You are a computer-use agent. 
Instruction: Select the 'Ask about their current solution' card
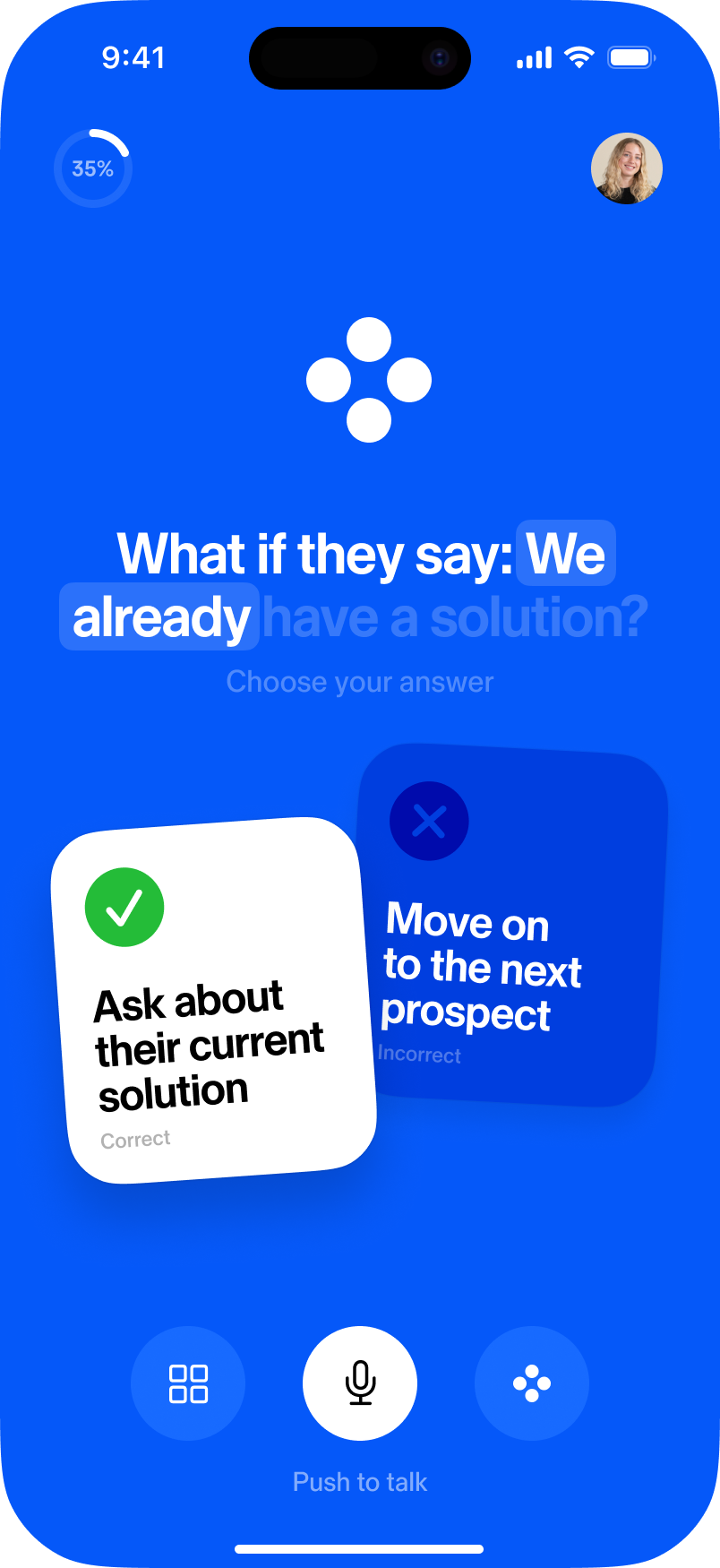[x=213, y=1002]
